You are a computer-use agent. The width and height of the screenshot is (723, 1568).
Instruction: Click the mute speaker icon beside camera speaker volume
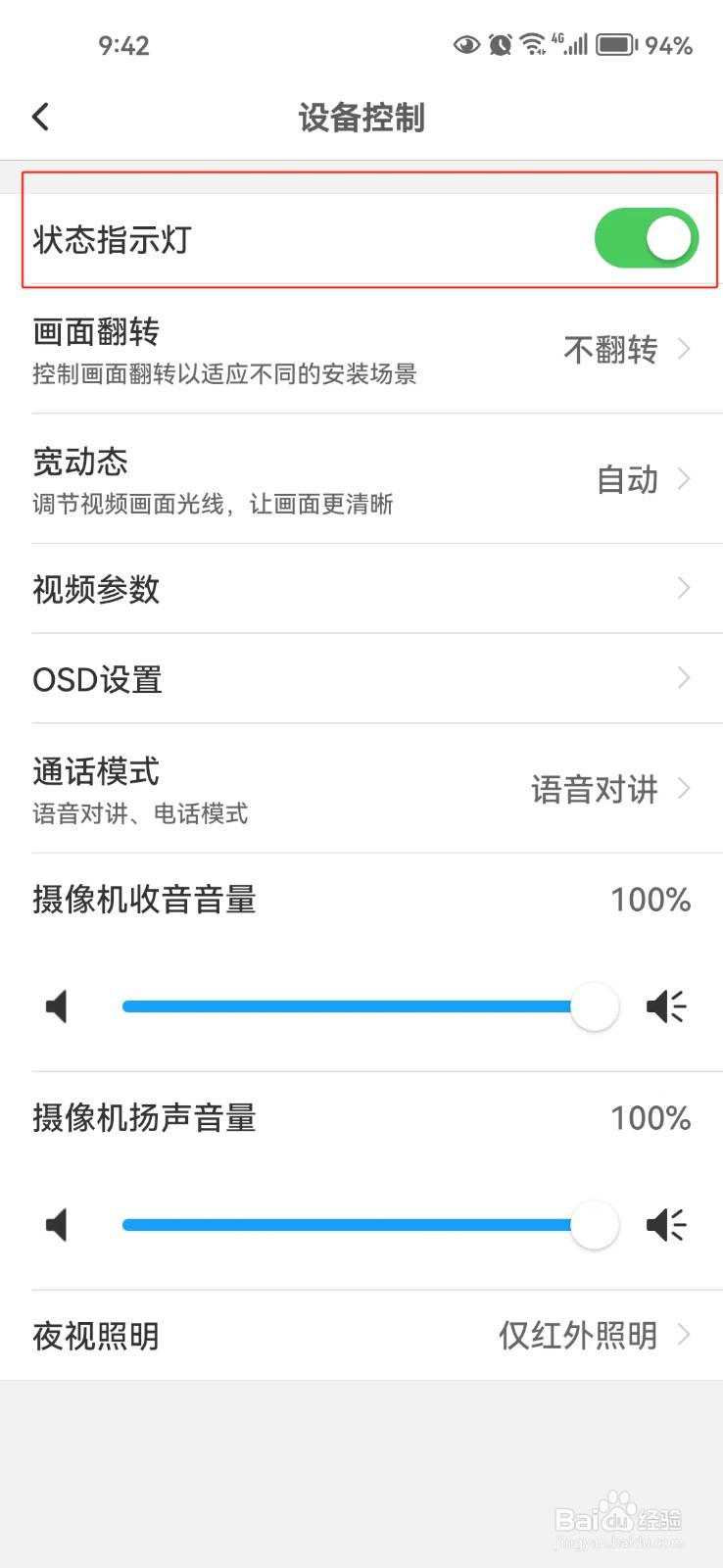click(57, 1224)
